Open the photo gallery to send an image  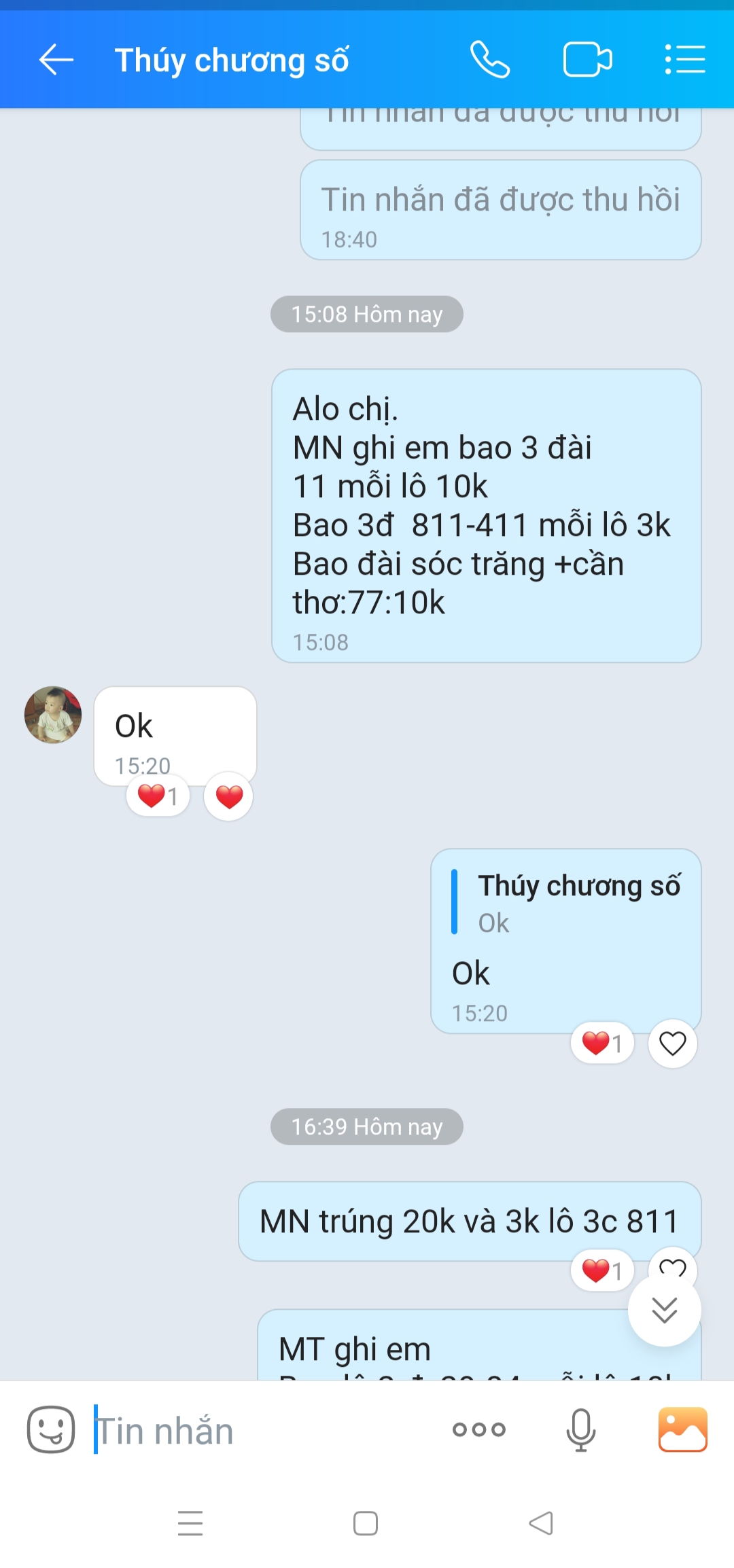coord(683,1429)
